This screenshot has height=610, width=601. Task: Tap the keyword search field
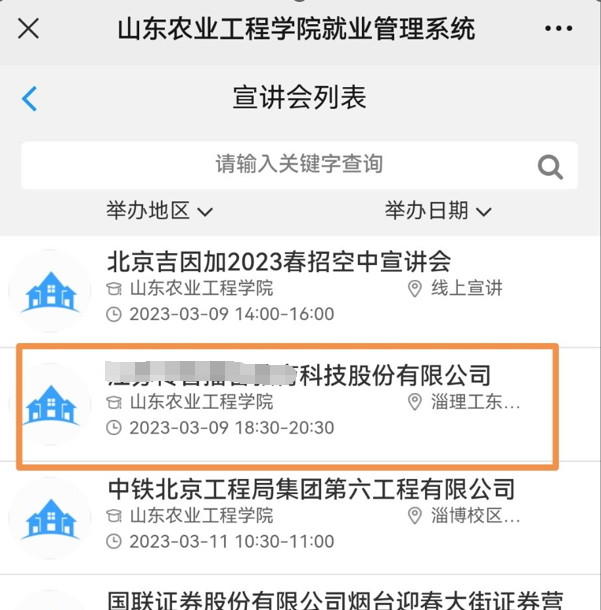coord(298,164)
